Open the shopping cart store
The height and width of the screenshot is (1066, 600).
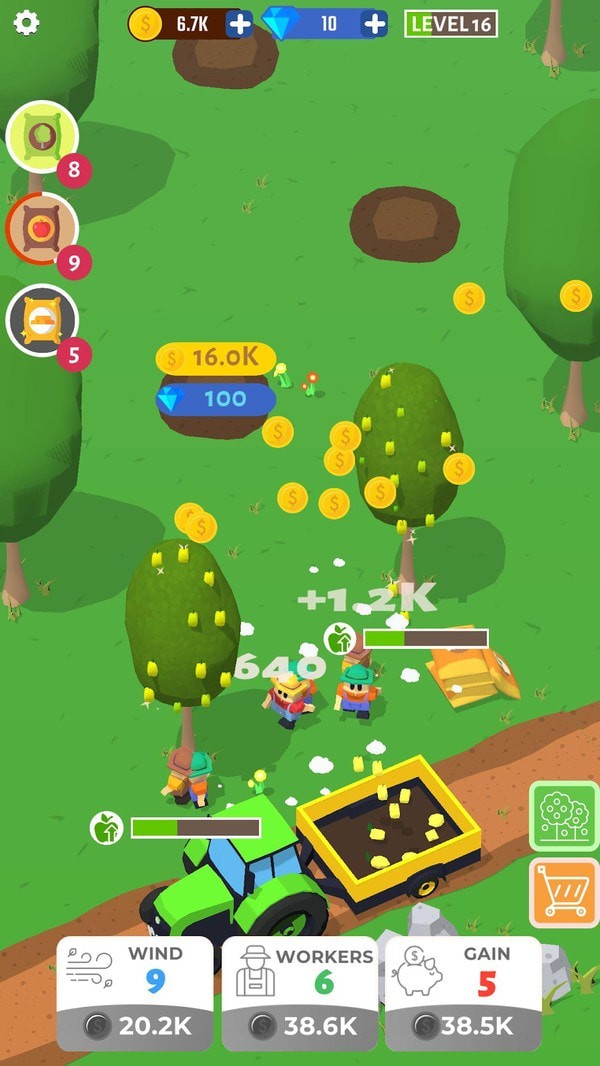point(564,891)
